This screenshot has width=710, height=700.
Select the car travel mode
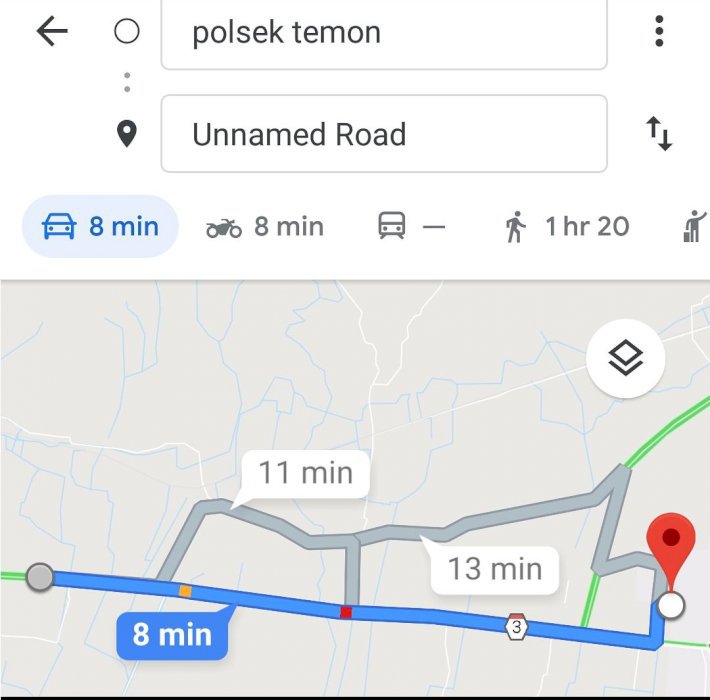click(x=100, y=227)
